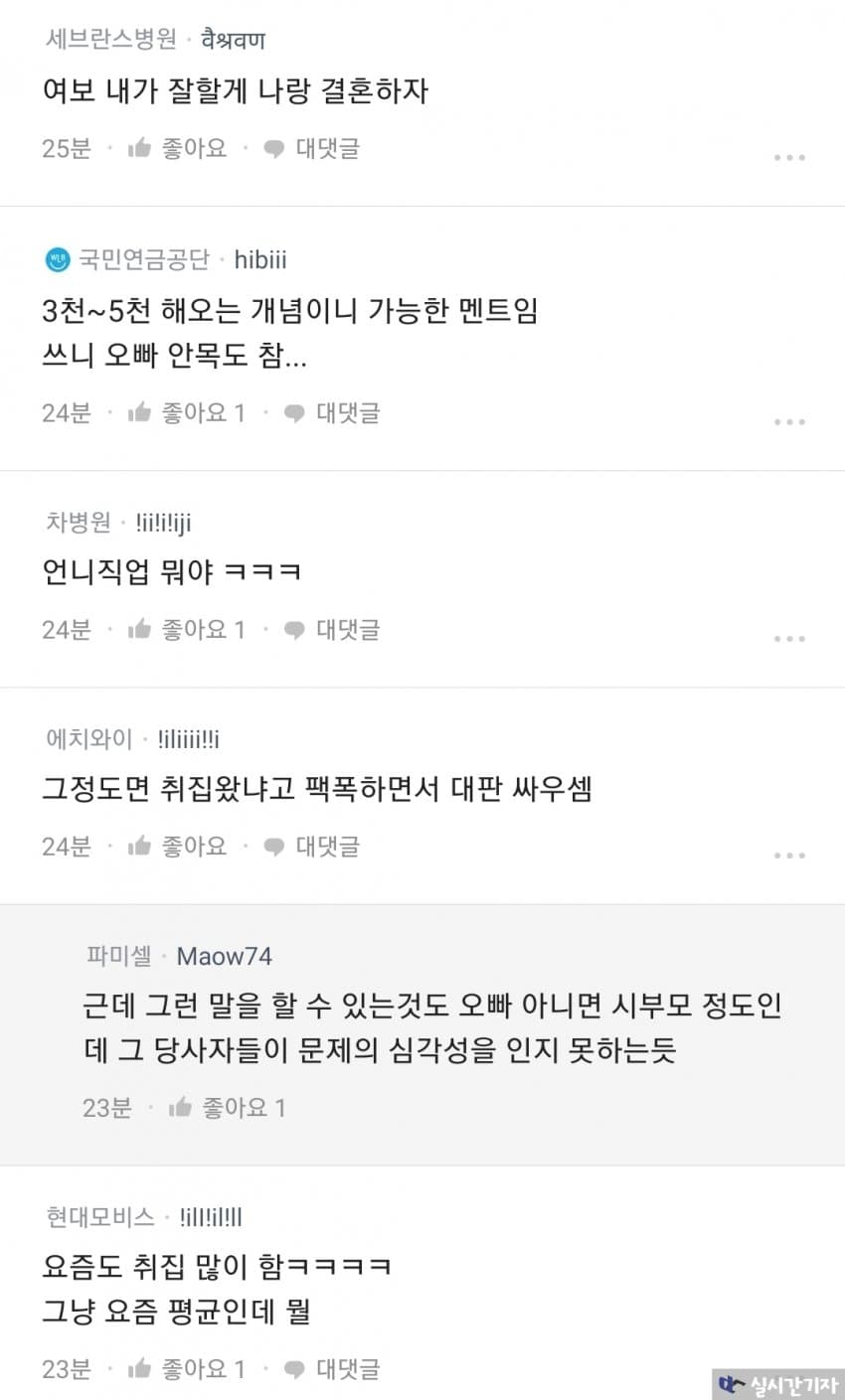This screenshot has height=1400, width=845.
Task: Like the 세브란스병원 comment
Action: pos(178,149)
